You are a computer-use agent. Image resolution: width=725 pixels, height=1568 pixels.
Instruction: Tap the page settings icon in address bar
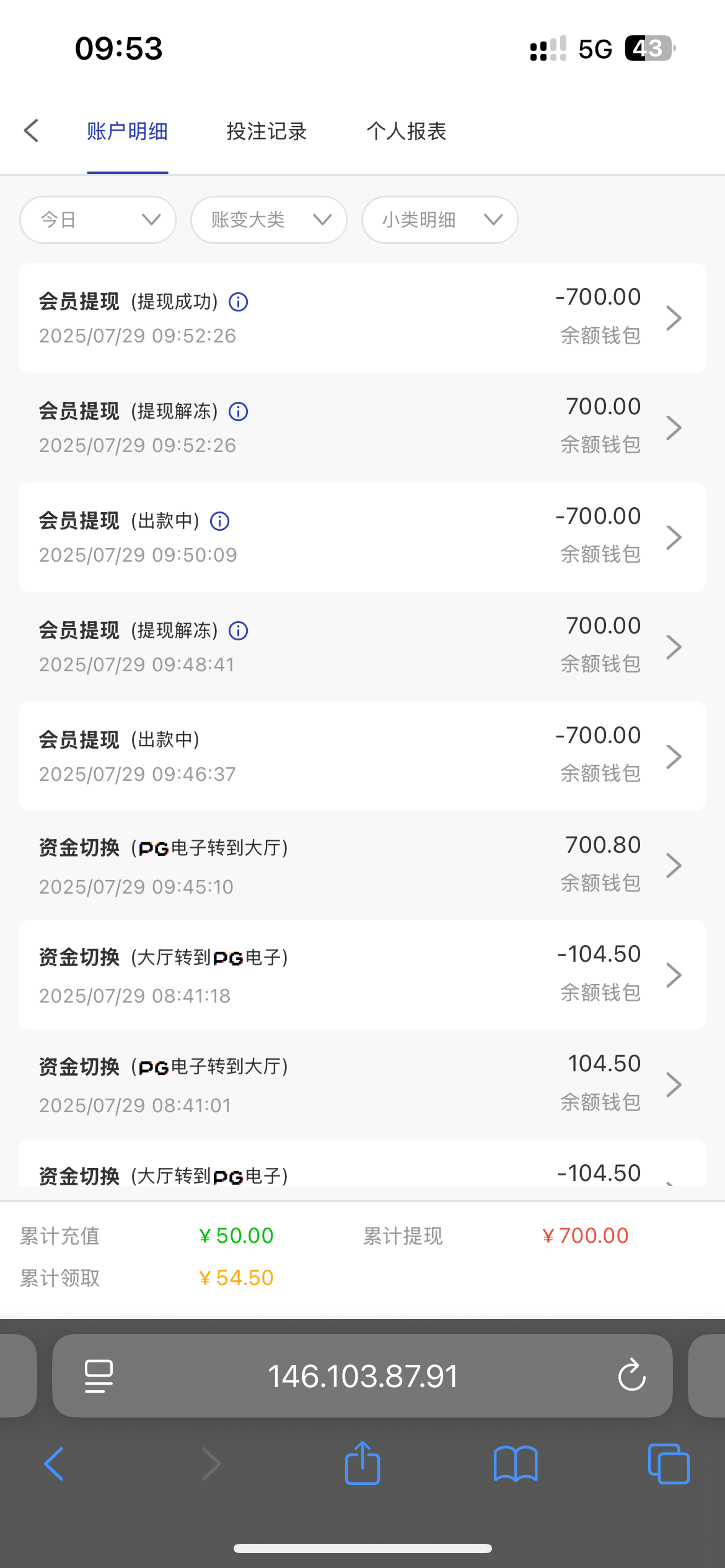99,1375
